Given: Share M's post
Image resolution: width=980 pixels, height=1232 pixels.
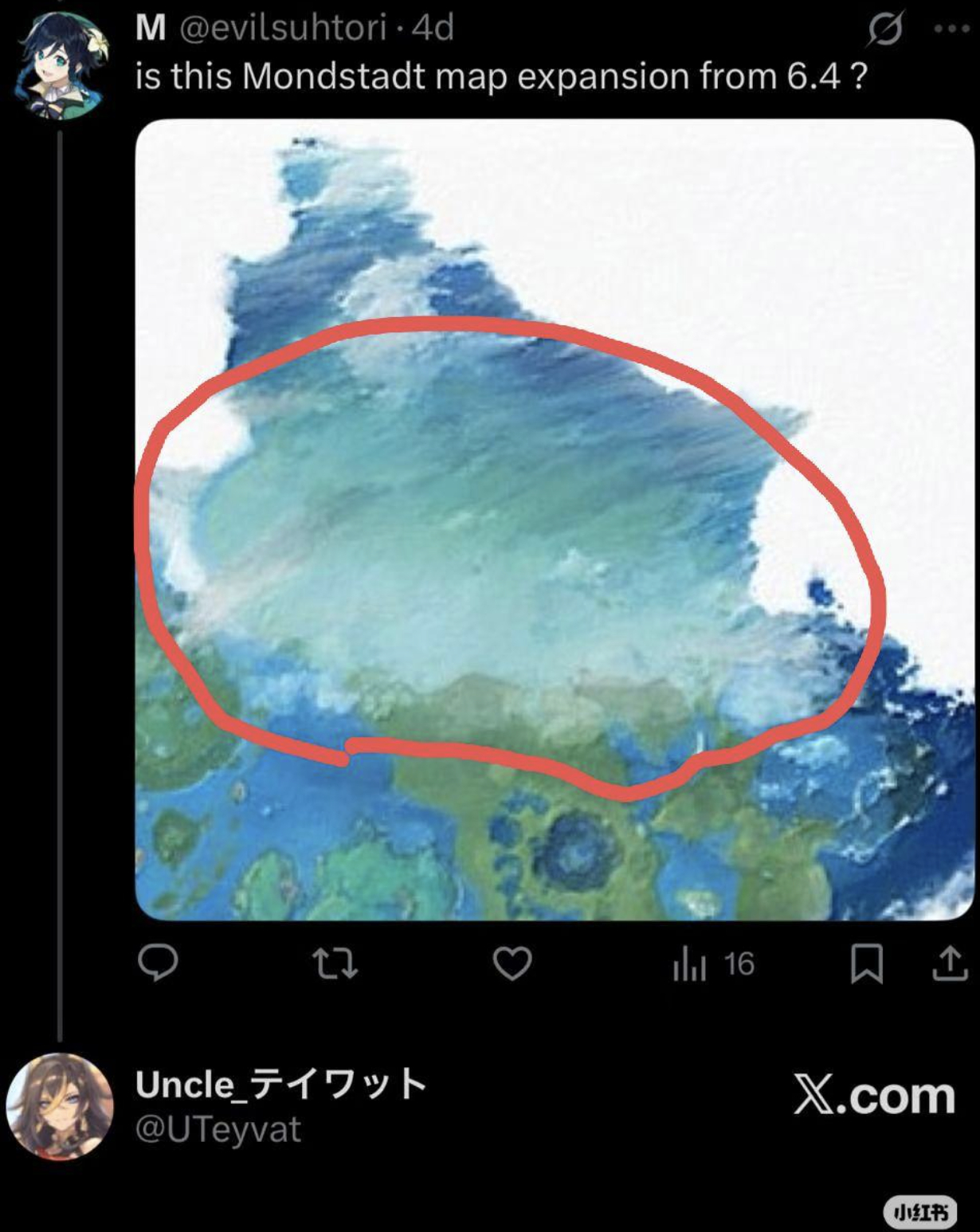Looking at the screenshot, I should (949, 963).
